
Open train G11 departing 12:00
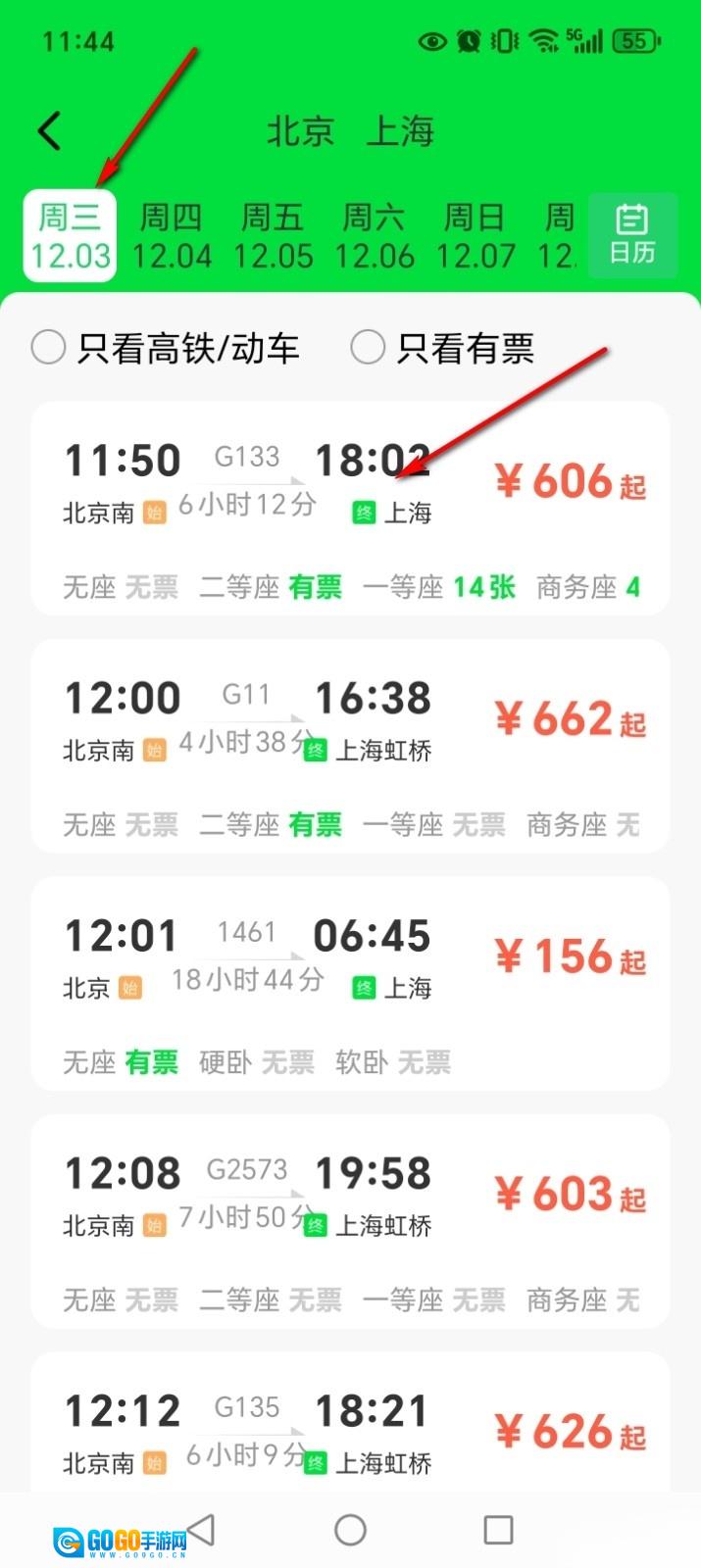pos(350,746)
